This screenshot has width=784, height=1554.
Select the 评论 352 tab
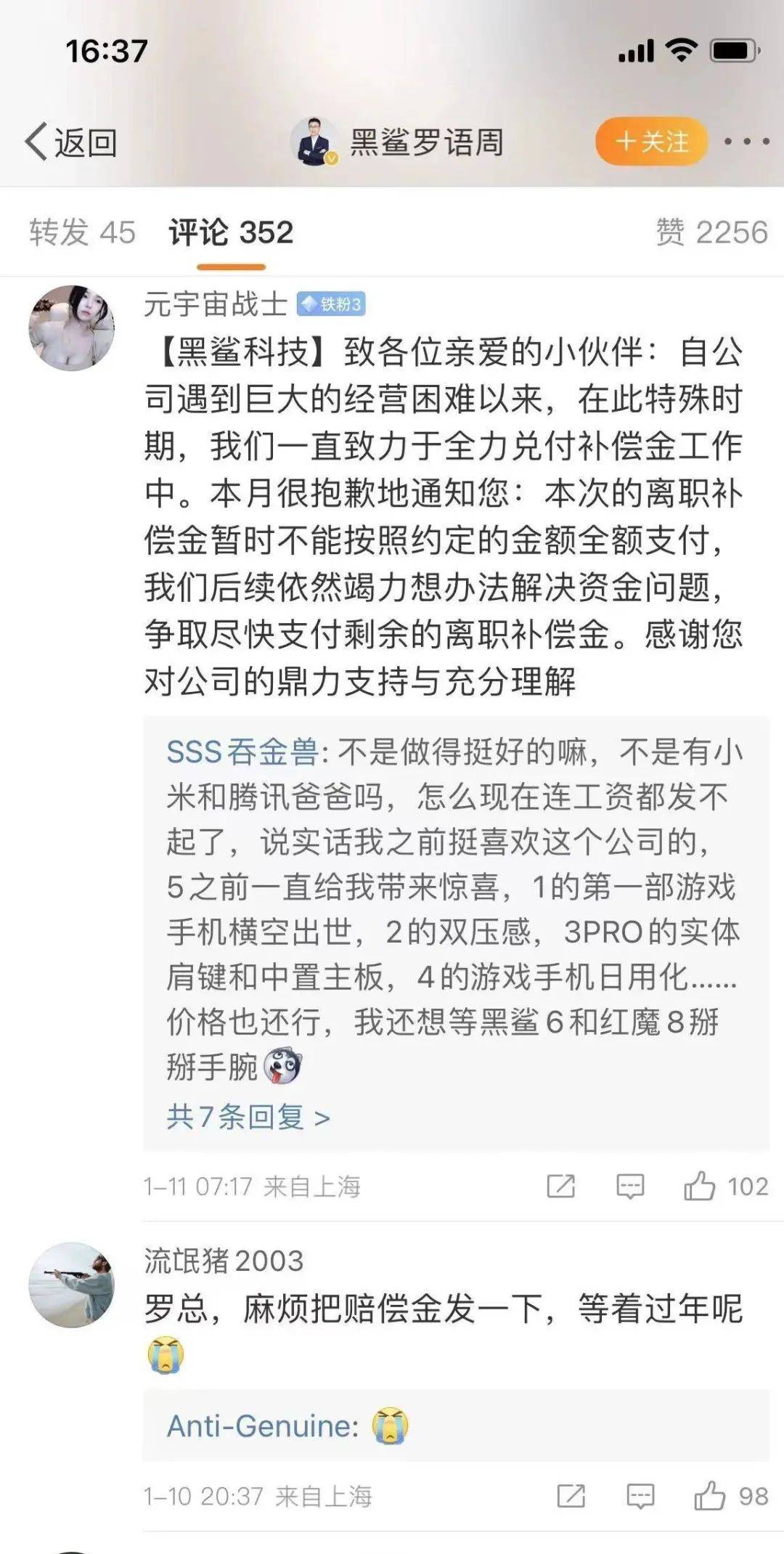click(x=231, y=233)
